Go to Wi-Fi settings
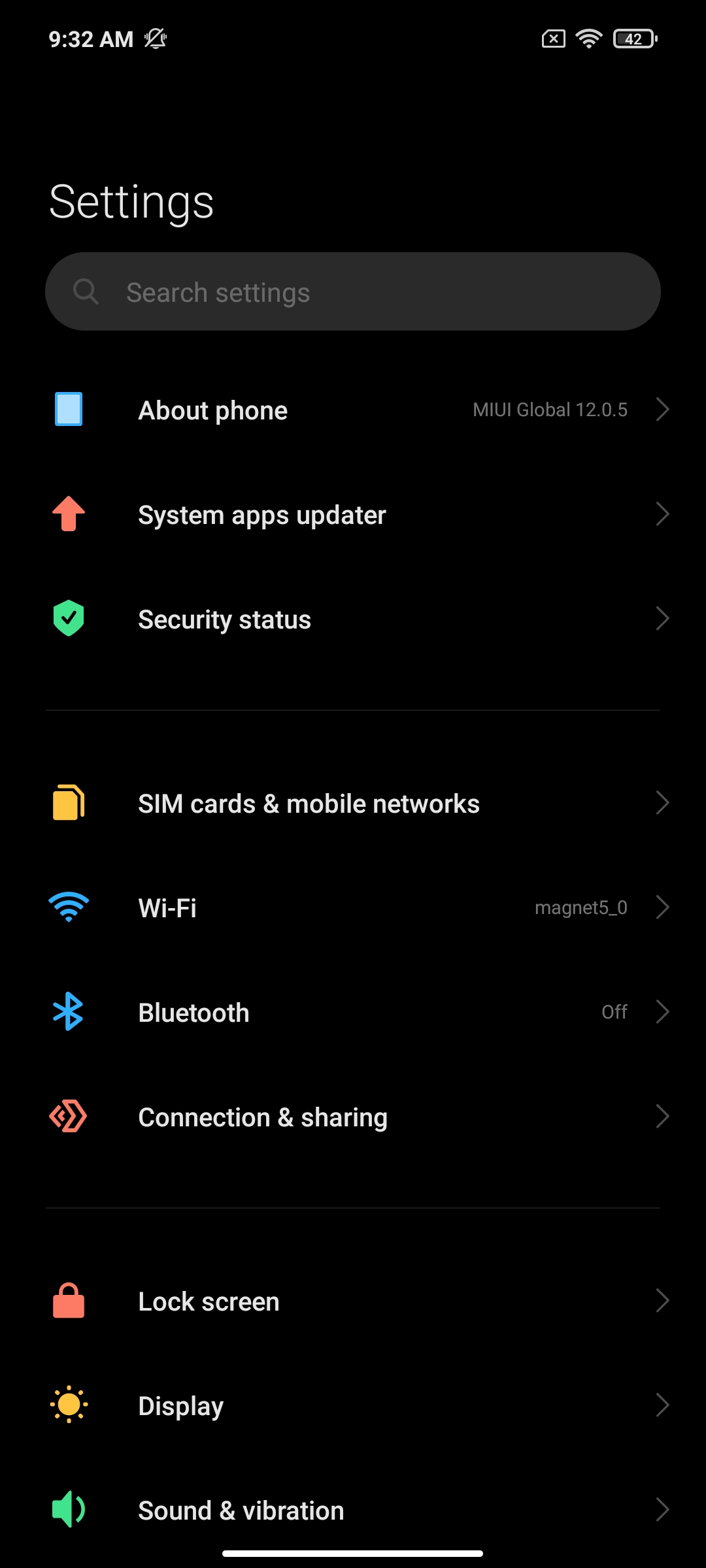The width and height of the screenshot is (706, 1568). [353, 908]
